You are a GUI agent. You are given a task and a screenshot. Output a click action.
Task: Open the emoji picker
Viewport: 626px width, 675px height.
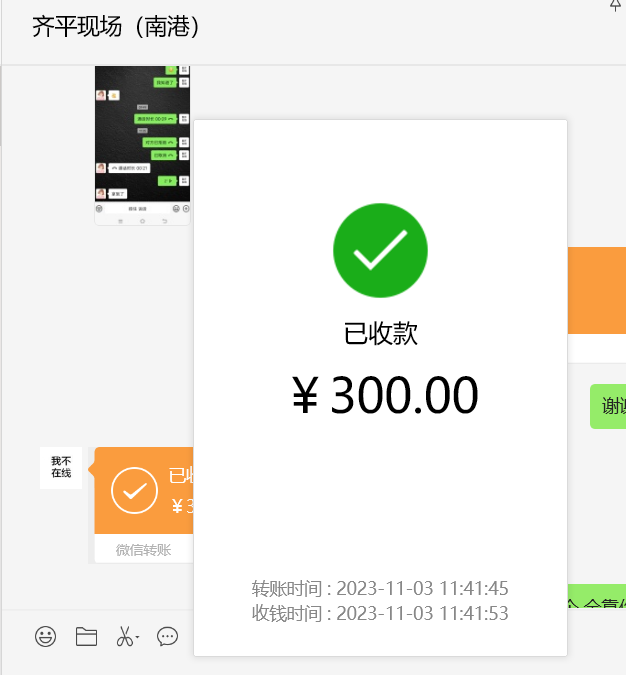pos(45,636)
